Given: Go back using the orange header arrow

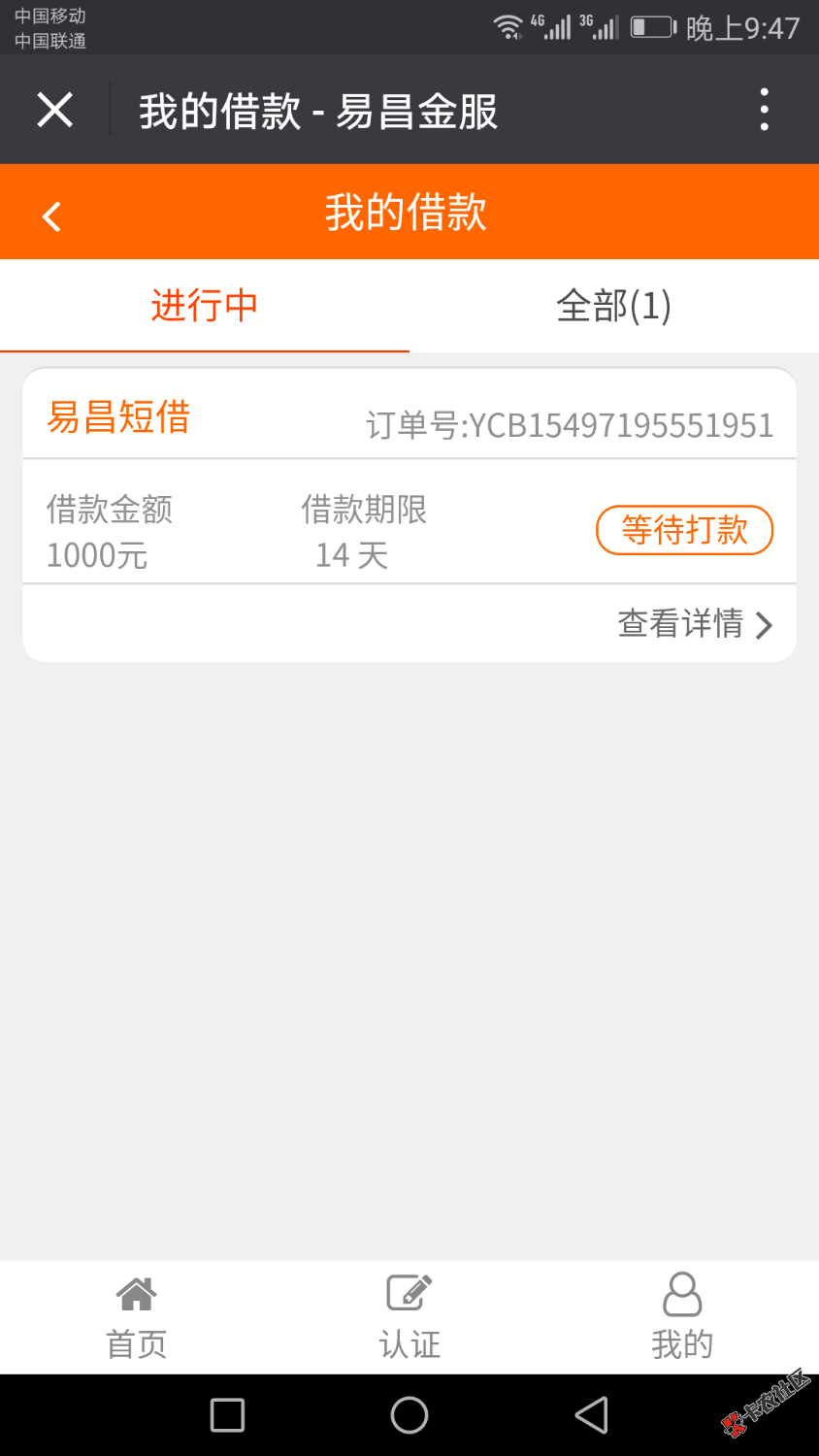Looking at the screenshot, I should [x=52, y=215].
